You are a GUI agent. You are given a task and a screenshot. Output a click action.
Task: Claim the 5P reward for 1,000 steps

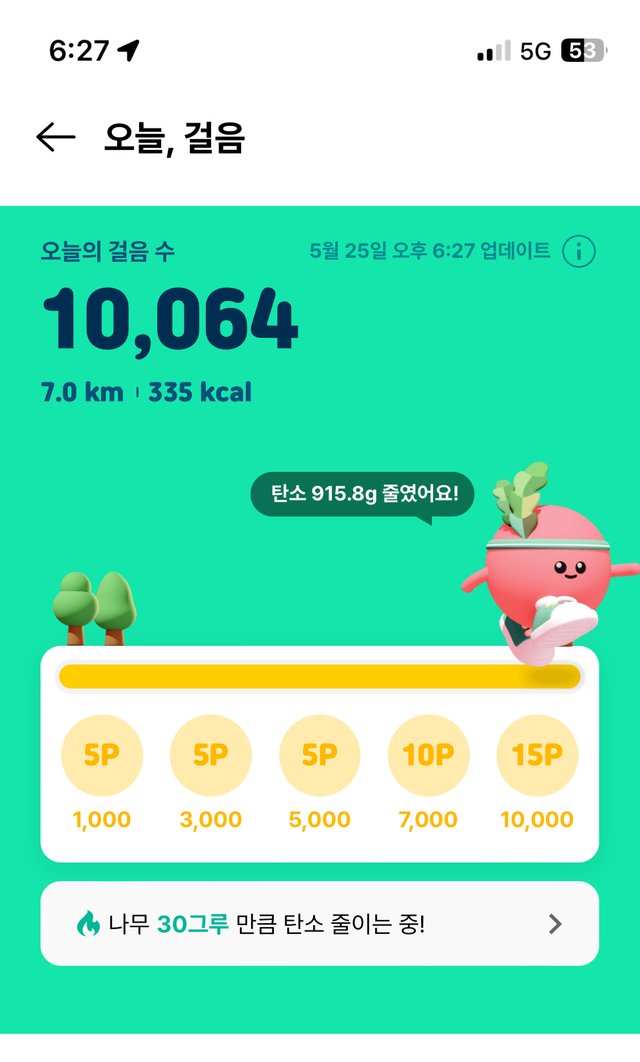click(x=102, y=756)
